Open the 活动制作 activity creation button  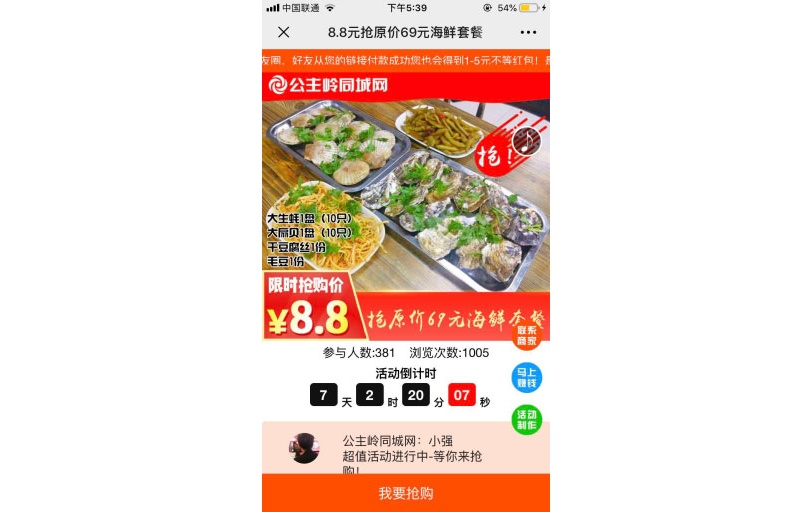pyautogui.click(x=526, y=420)
